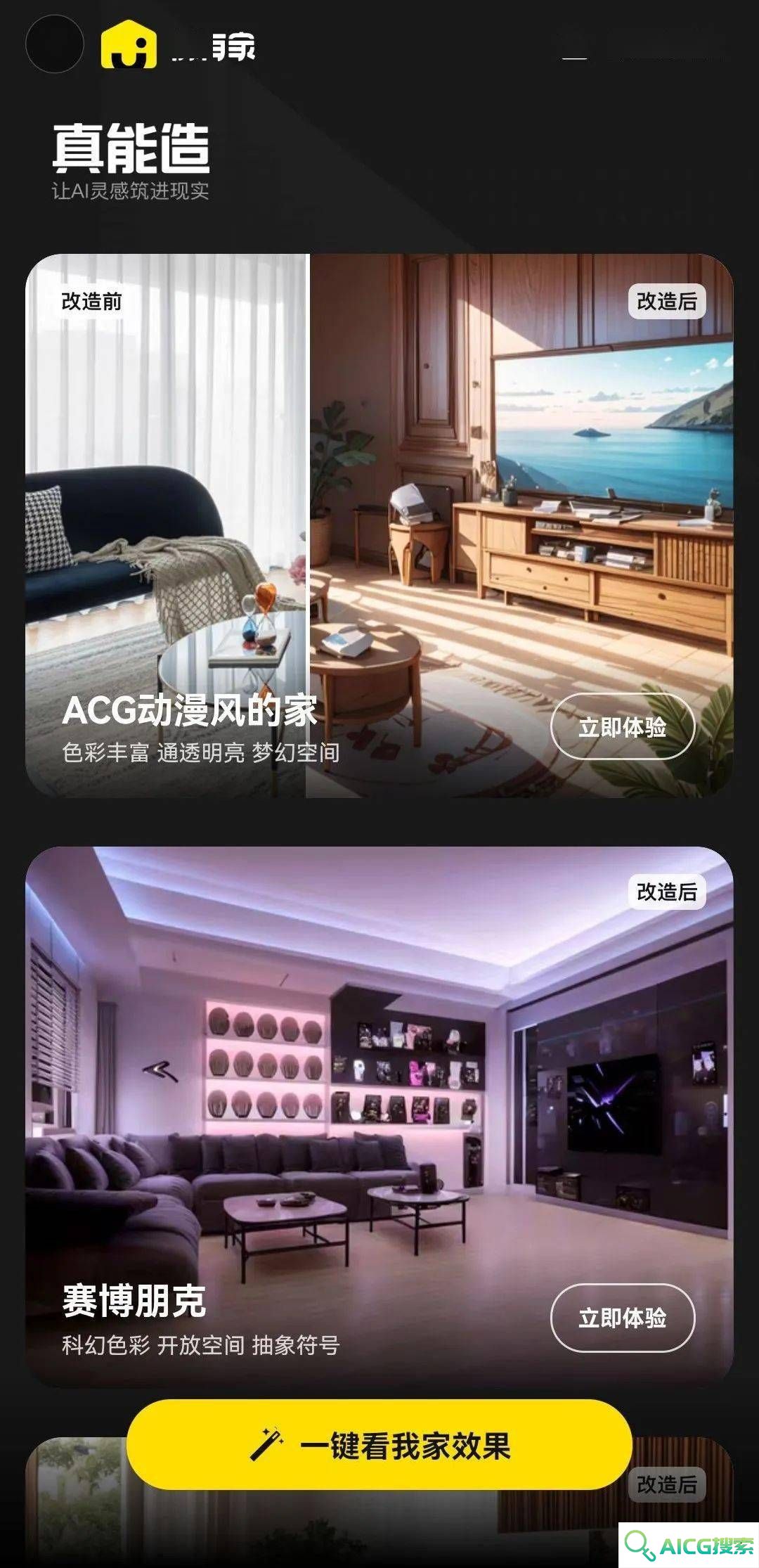Open the ACG动漫风的家 style card

[x=379, y=492]
